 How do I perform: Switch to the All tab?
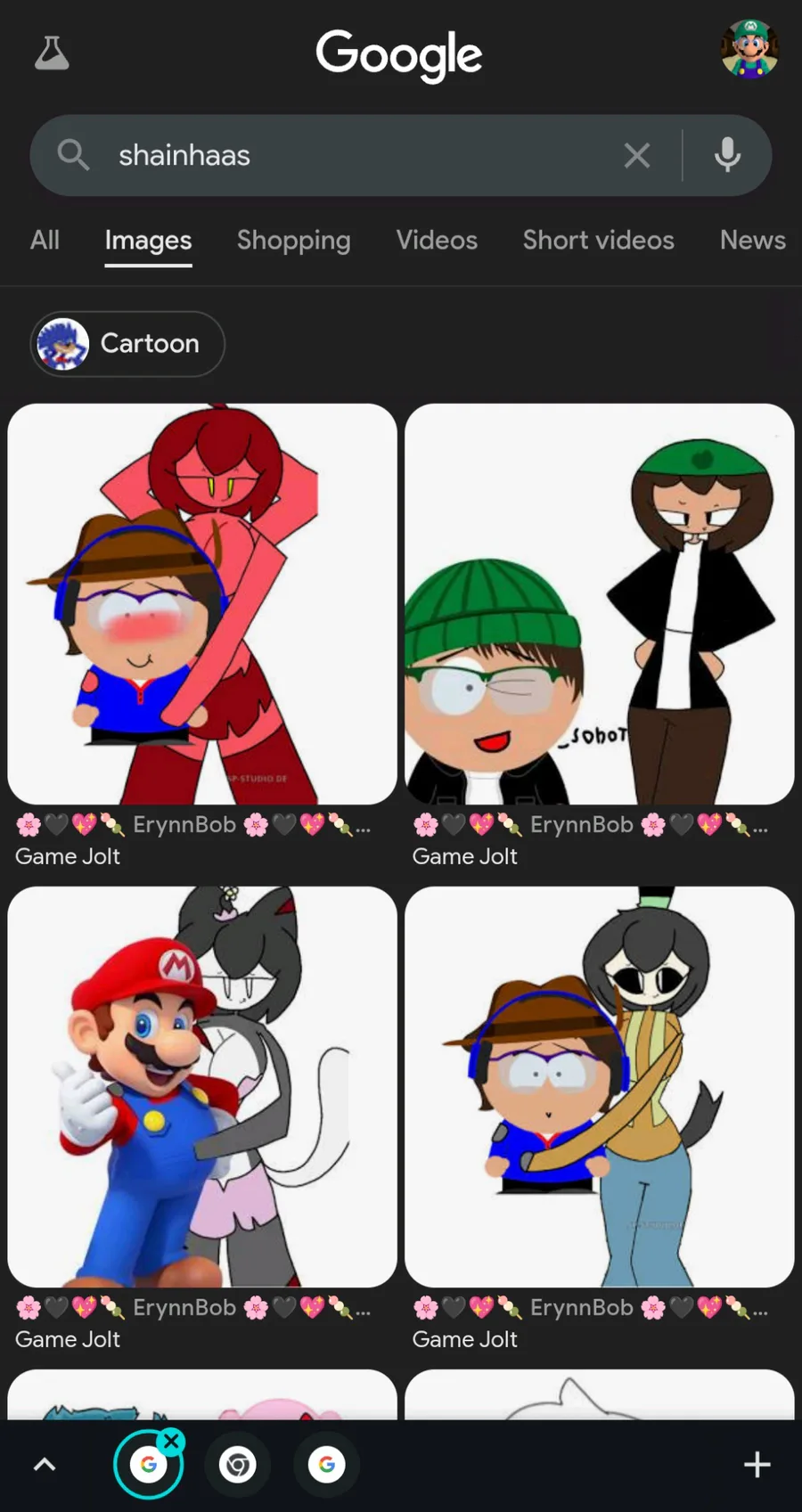pos(45,240)
